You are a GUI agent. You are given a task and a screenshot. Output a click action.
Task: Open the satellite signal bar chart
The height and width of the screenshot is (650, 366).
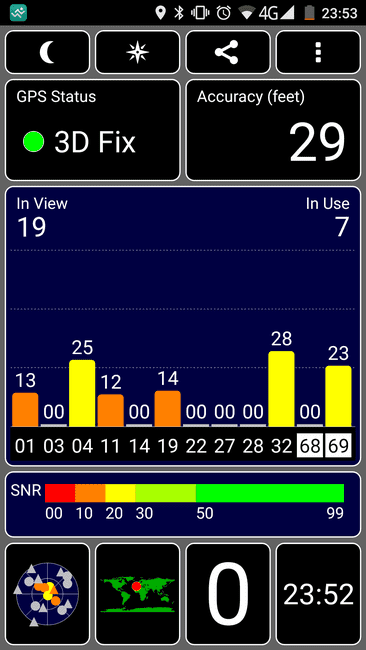183,326
